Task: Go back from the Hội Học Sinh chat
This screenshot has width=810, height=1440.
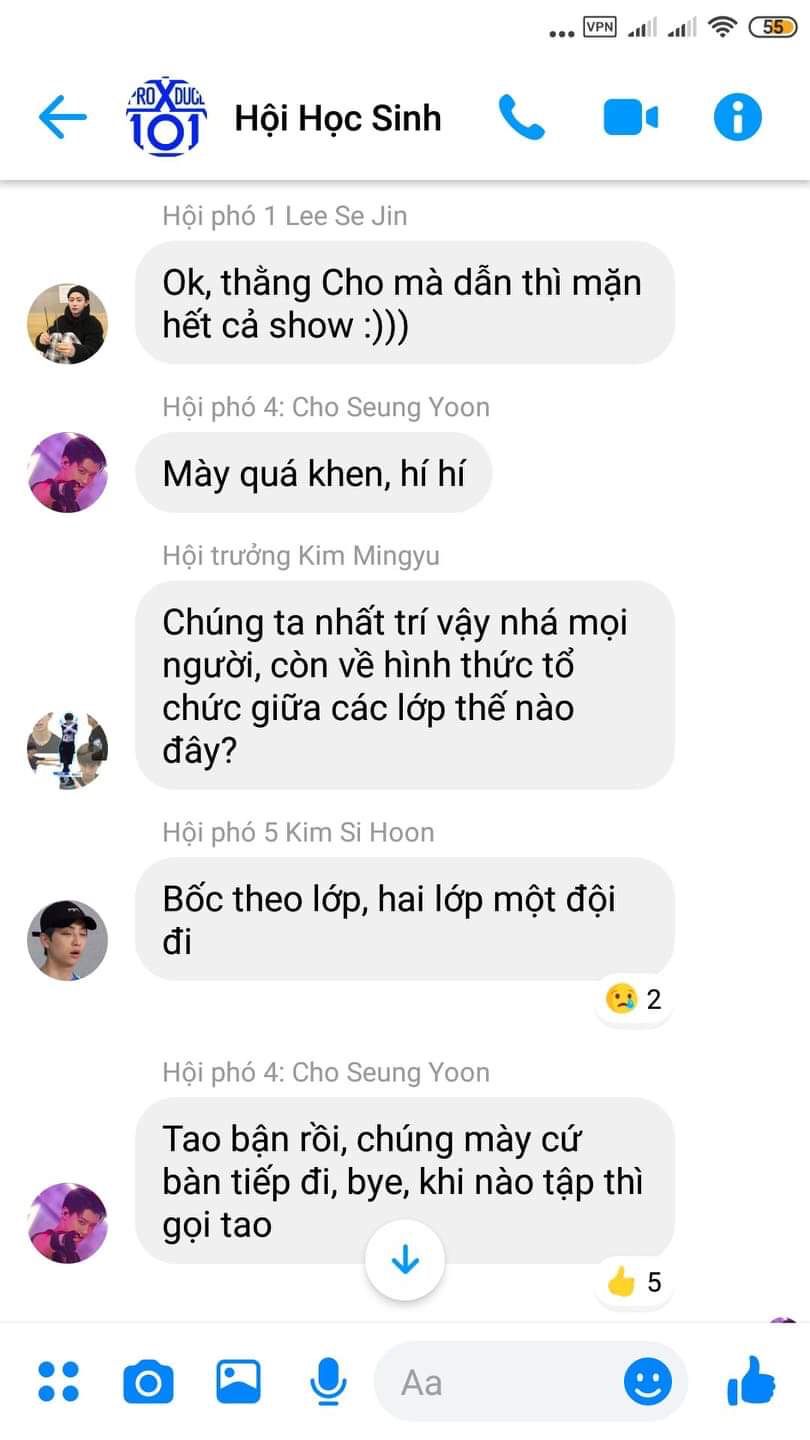Action: click(63, 118)
